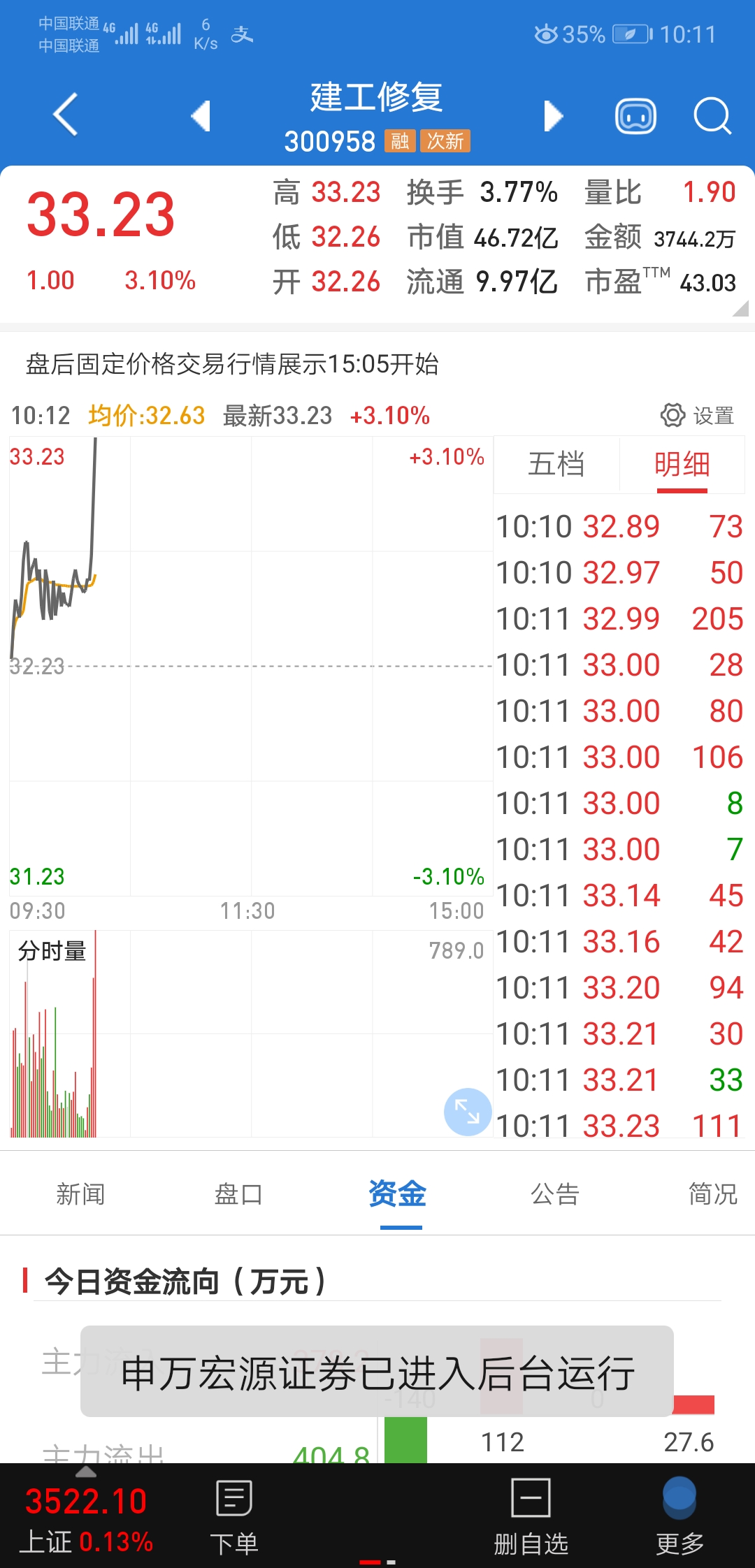
Task: Open the robot assistant icon
Action: click(x=635, y=116)
